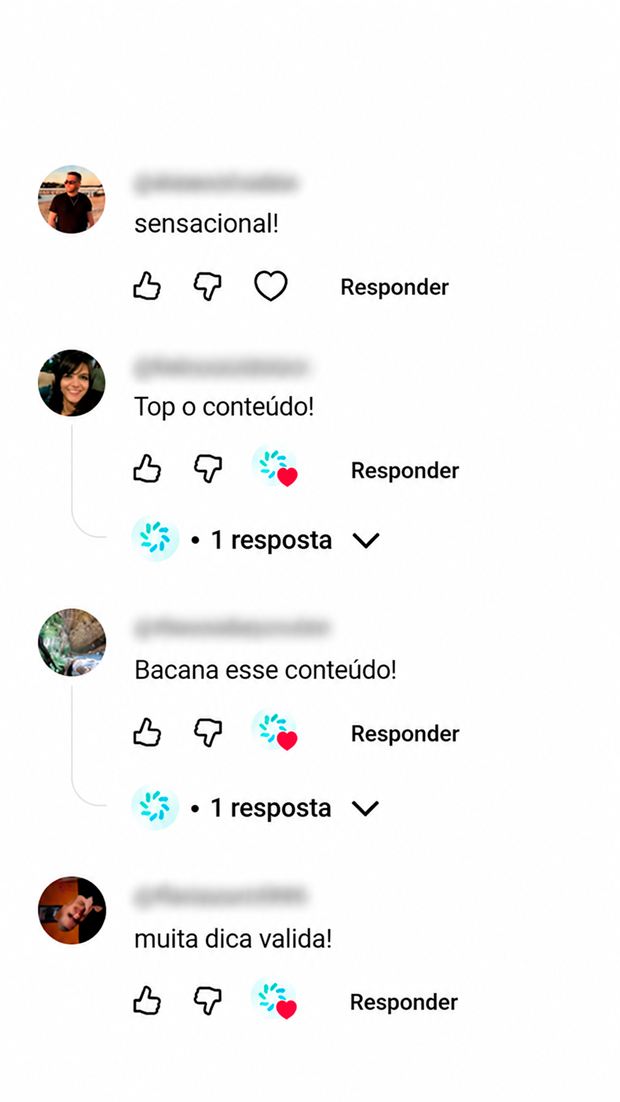
Task: Reply to "muita dica valida!"
Action: (x=404, y=1002)
